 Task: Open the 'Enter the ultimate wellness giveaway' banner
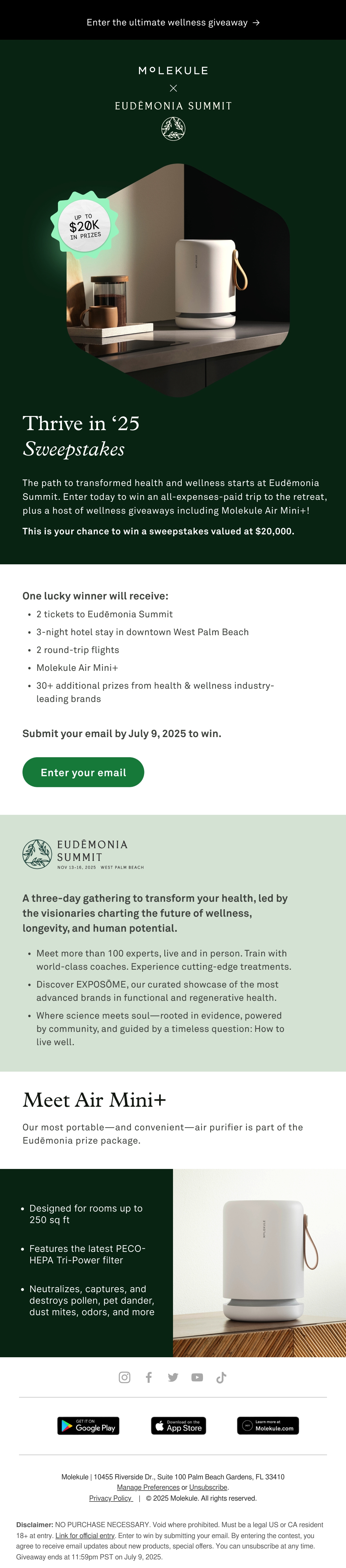pyautogui.click(x=173, y=22)
